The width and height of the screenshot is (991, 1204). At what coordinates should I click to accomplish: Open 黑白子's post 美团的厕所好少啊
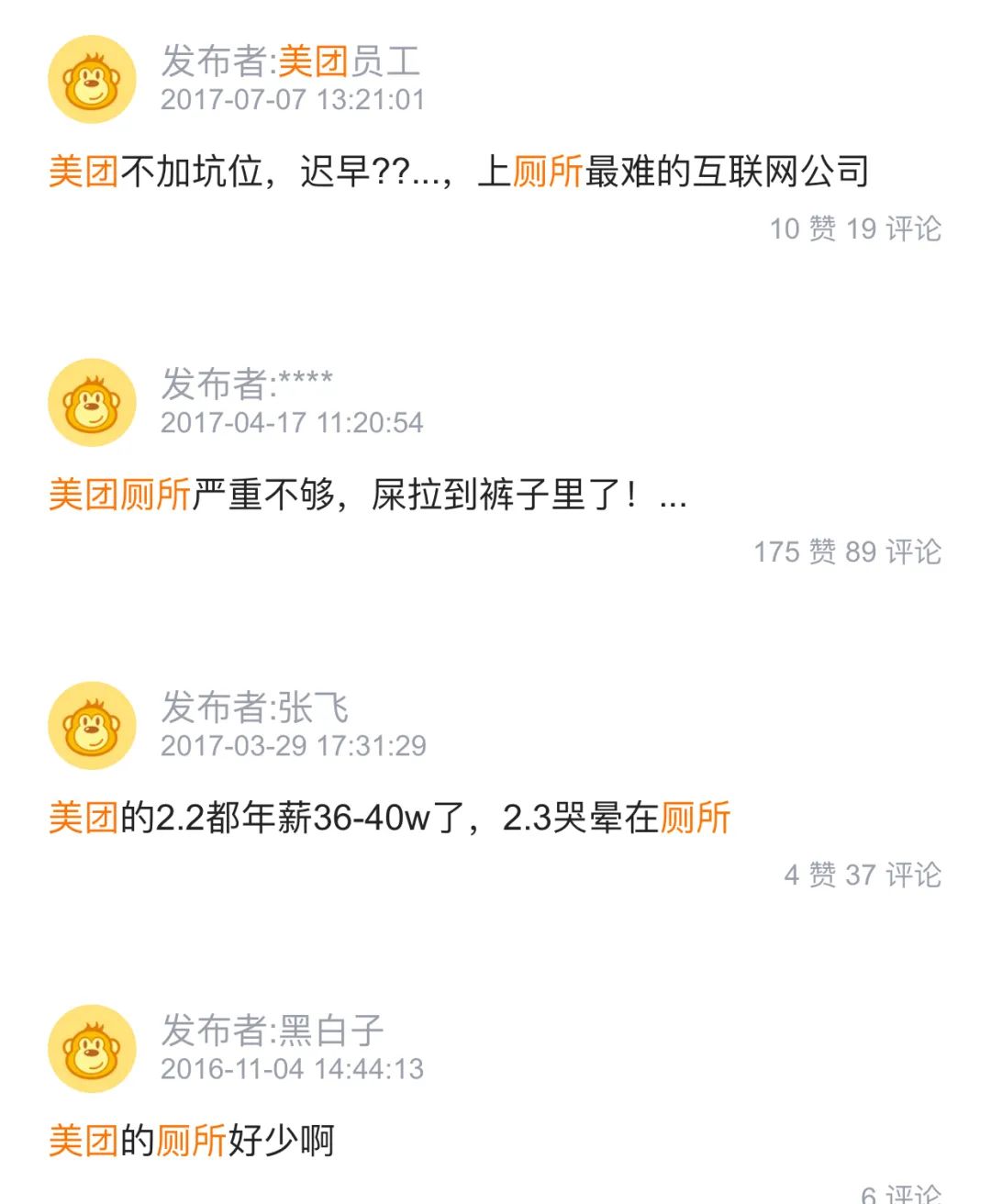pos(192,1141)
